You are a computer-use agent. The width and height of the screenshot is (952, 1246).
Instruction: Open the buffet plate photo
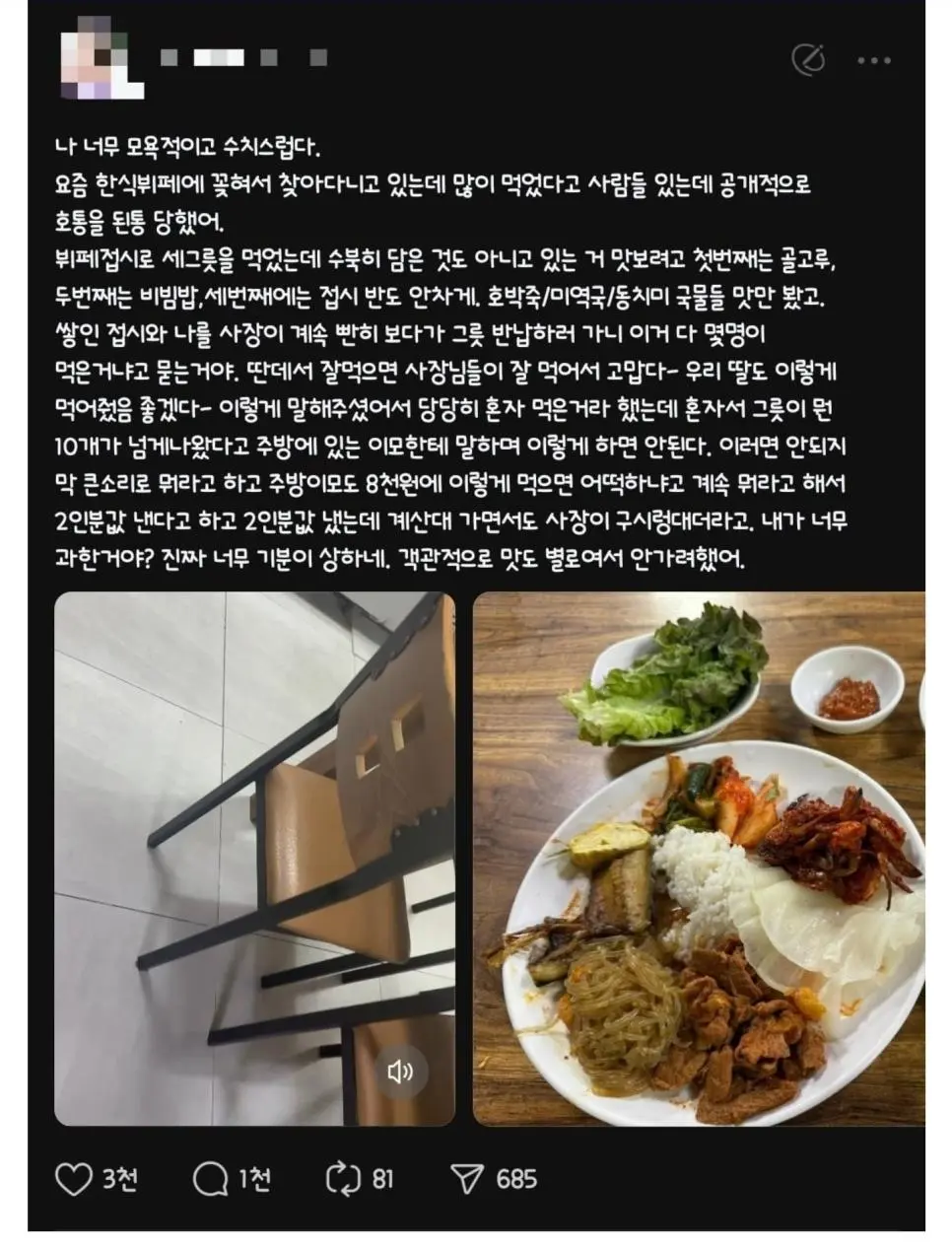698,858
